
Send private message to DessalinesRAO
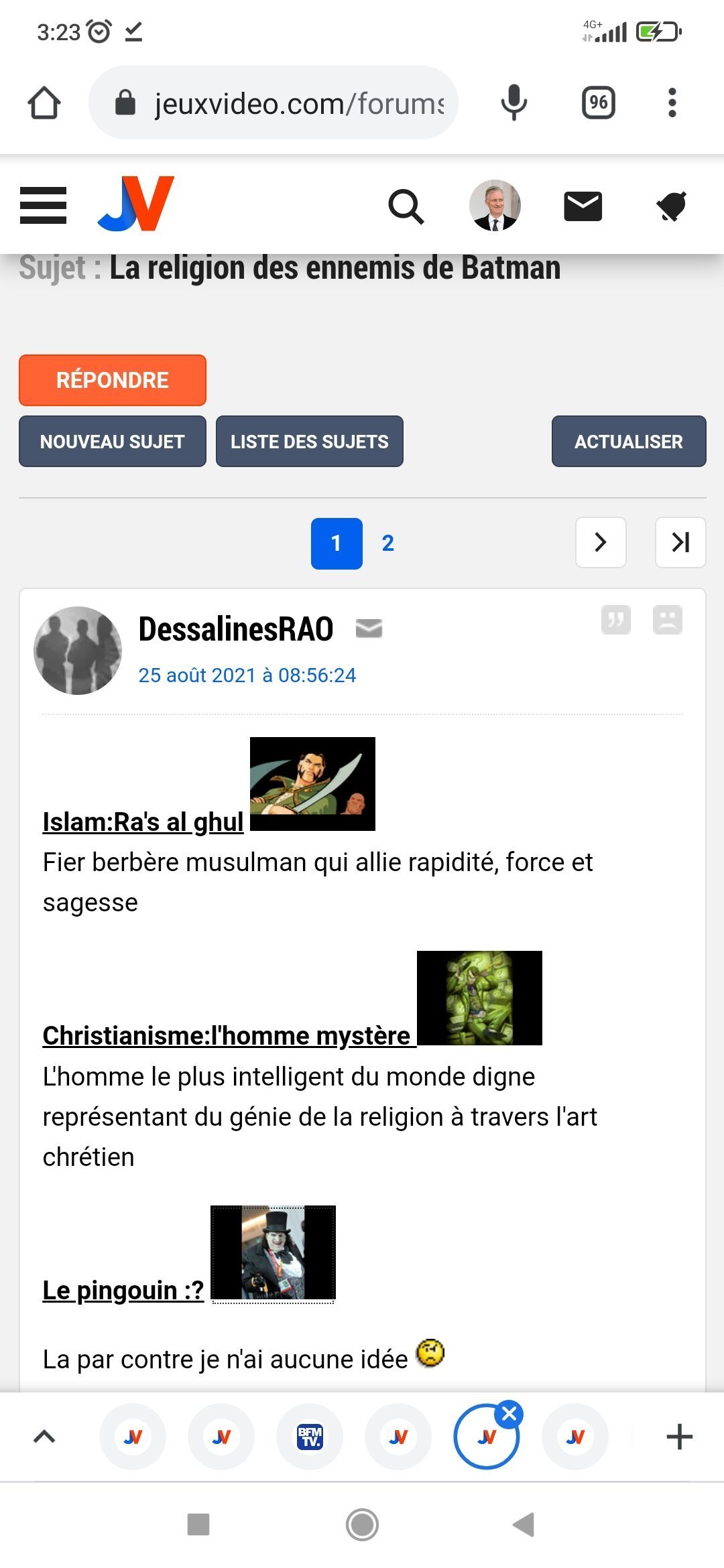[369, 629]
